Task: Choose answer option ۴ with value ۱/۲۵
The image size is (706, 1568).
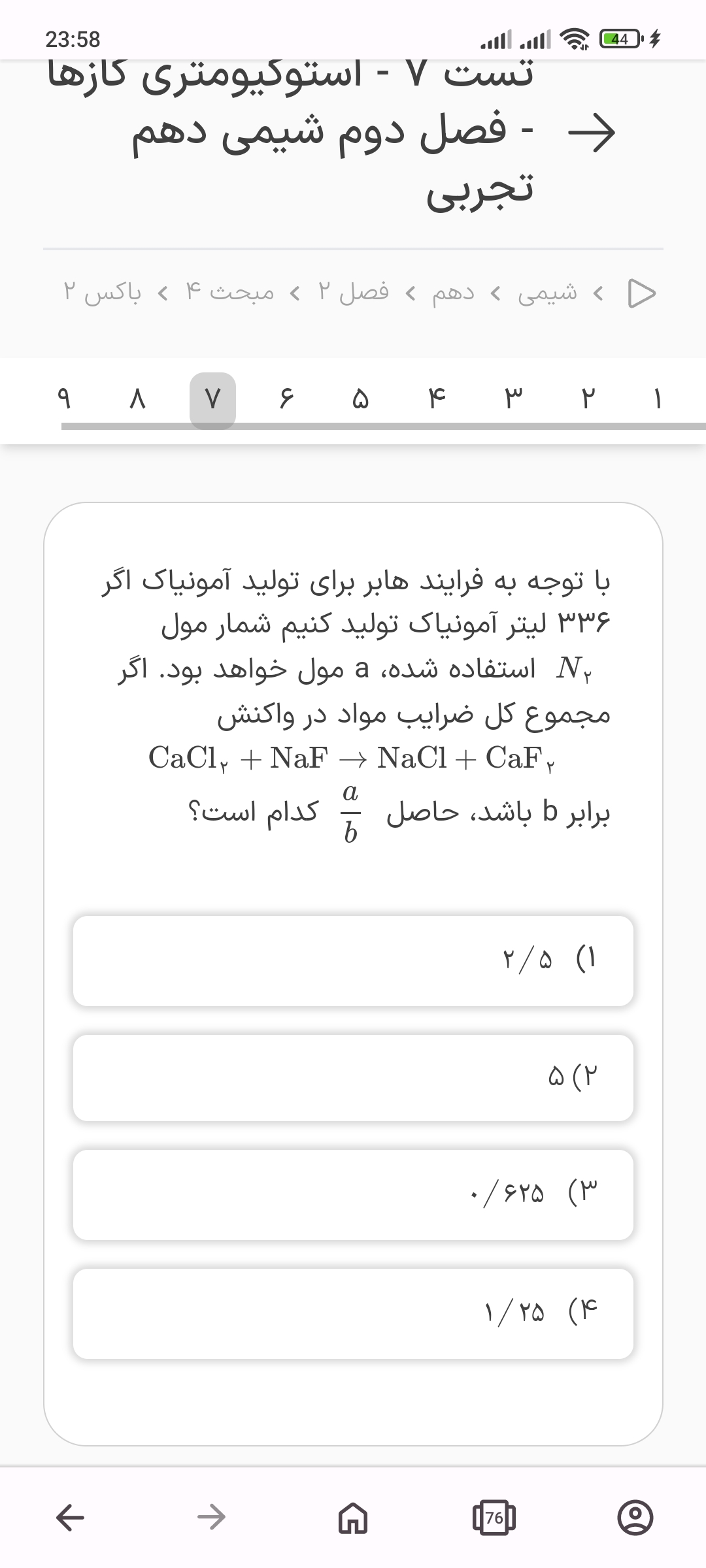Action: pos(353,1313)
